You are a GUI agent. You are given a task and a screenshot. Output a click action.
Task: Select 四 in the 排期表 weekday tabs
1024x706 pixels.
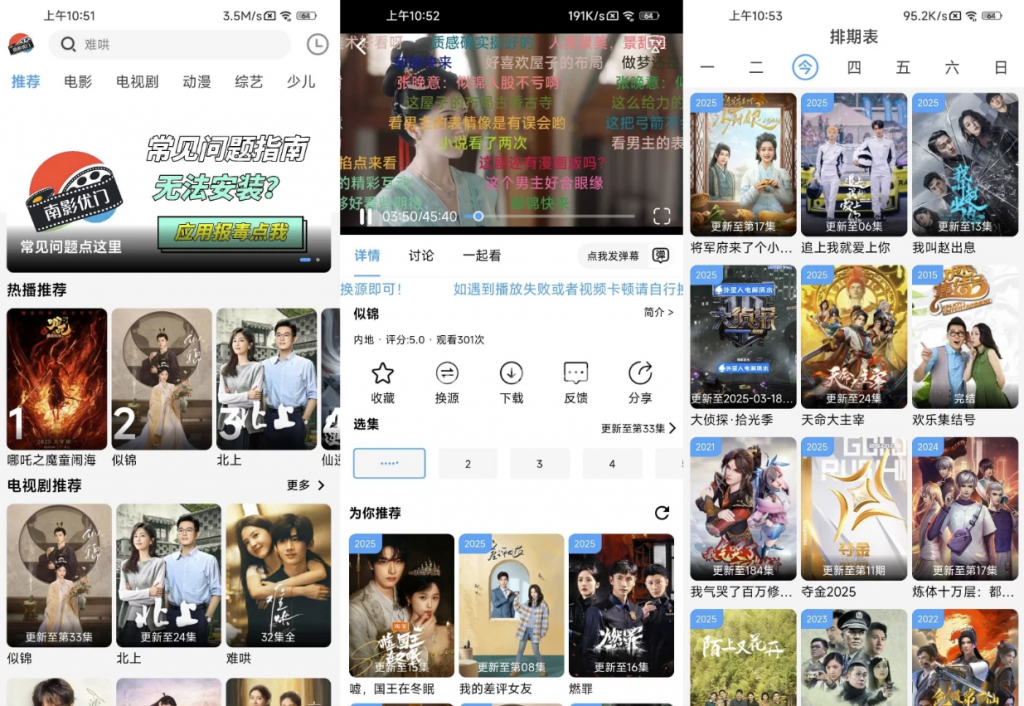click(853, 67)
